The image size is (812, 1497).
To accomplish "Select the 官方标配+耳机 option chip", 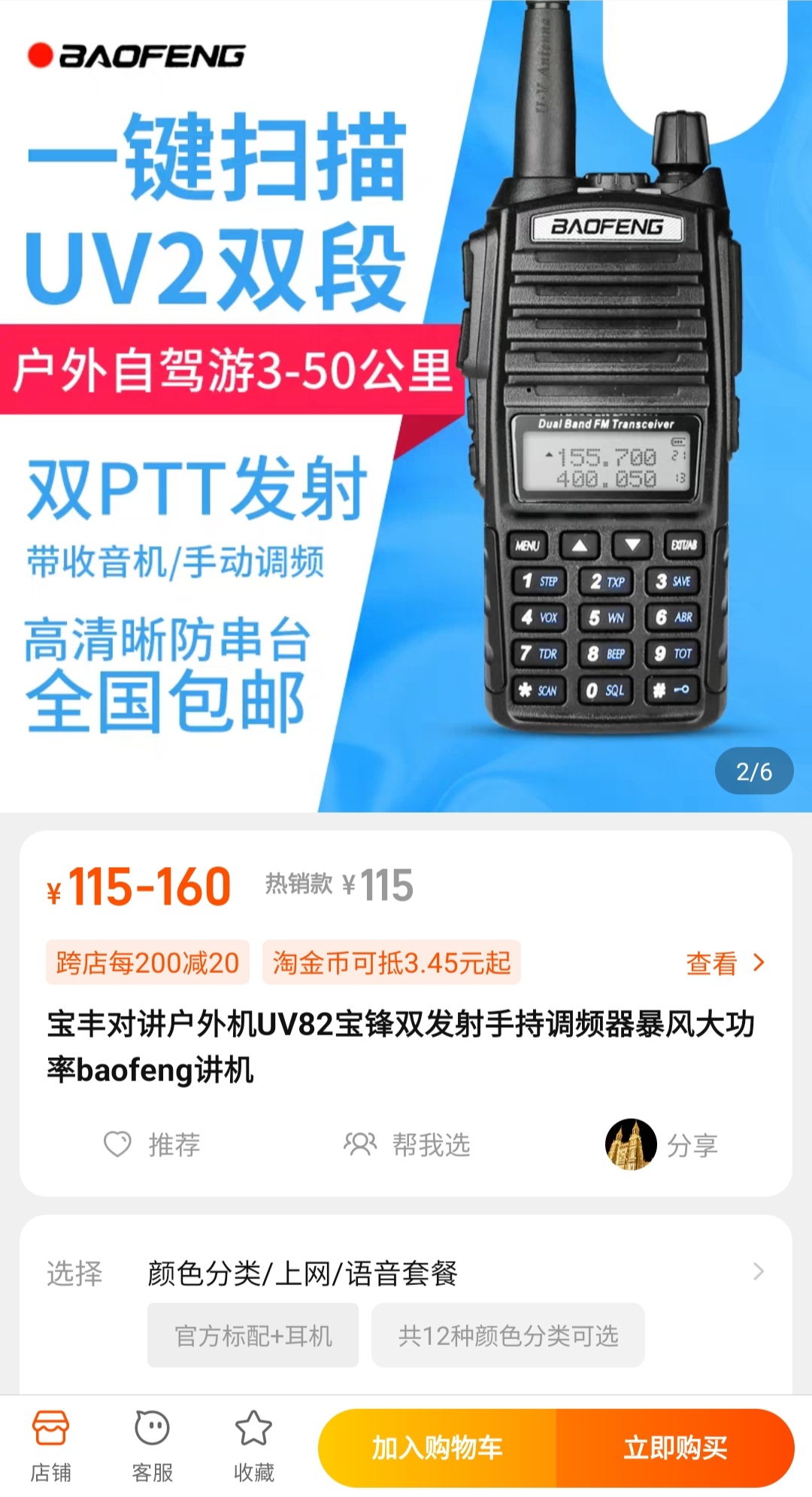I will pyautogui.click(x=253, y=1335).
